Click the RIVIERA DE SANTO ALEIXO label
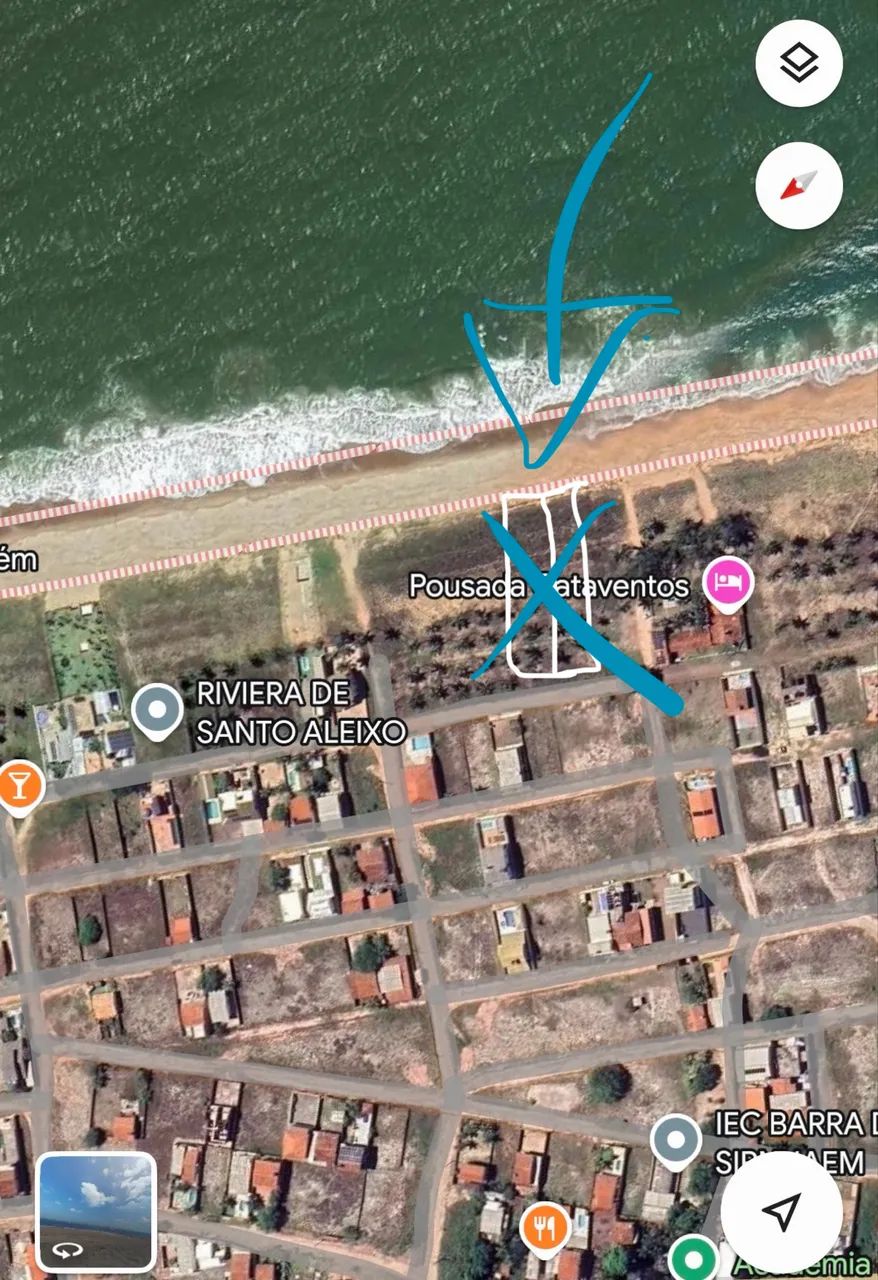878x1280 pixels. tap(299, 712)
